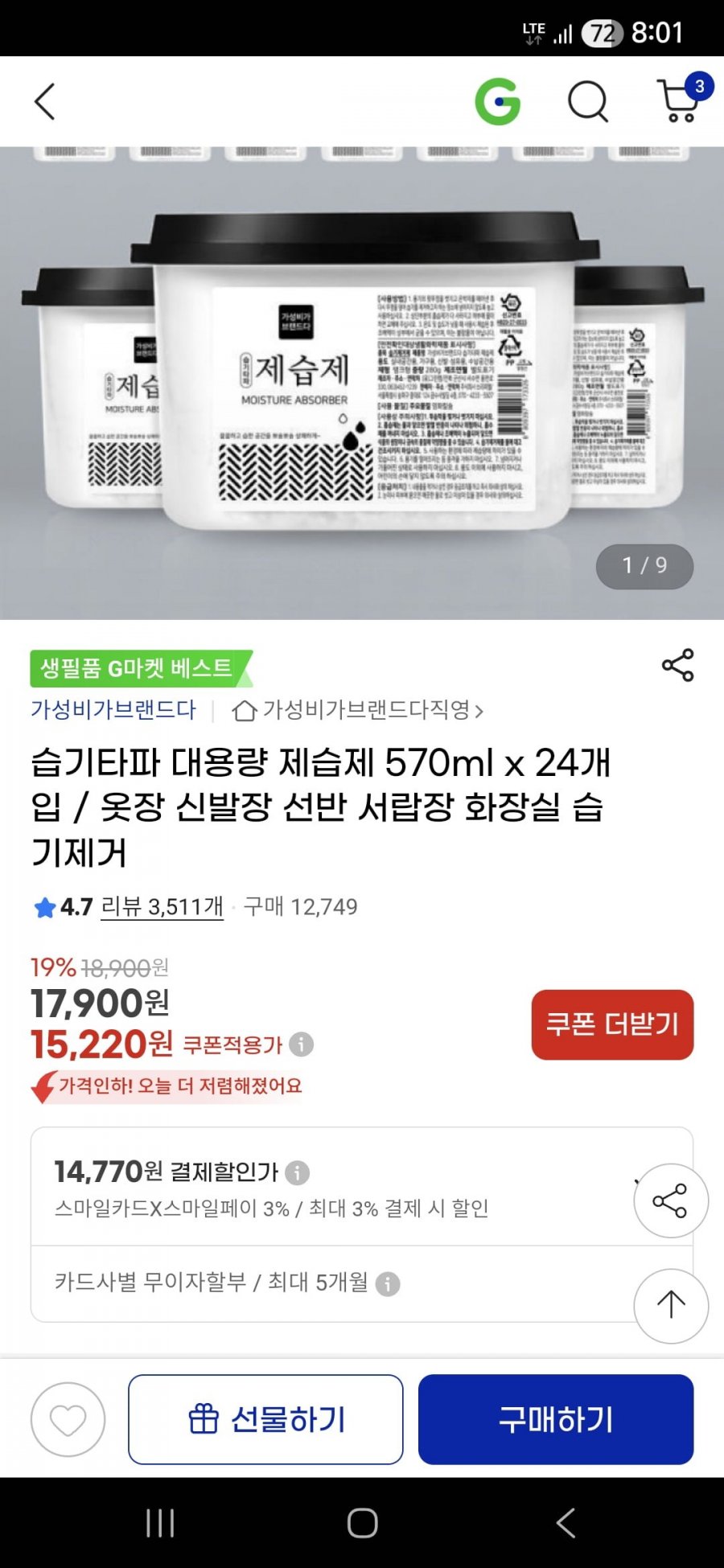Go back using the top-left arrow
Image resolution: width=724 pixels, height=1568 pixels.
point(45,102)
